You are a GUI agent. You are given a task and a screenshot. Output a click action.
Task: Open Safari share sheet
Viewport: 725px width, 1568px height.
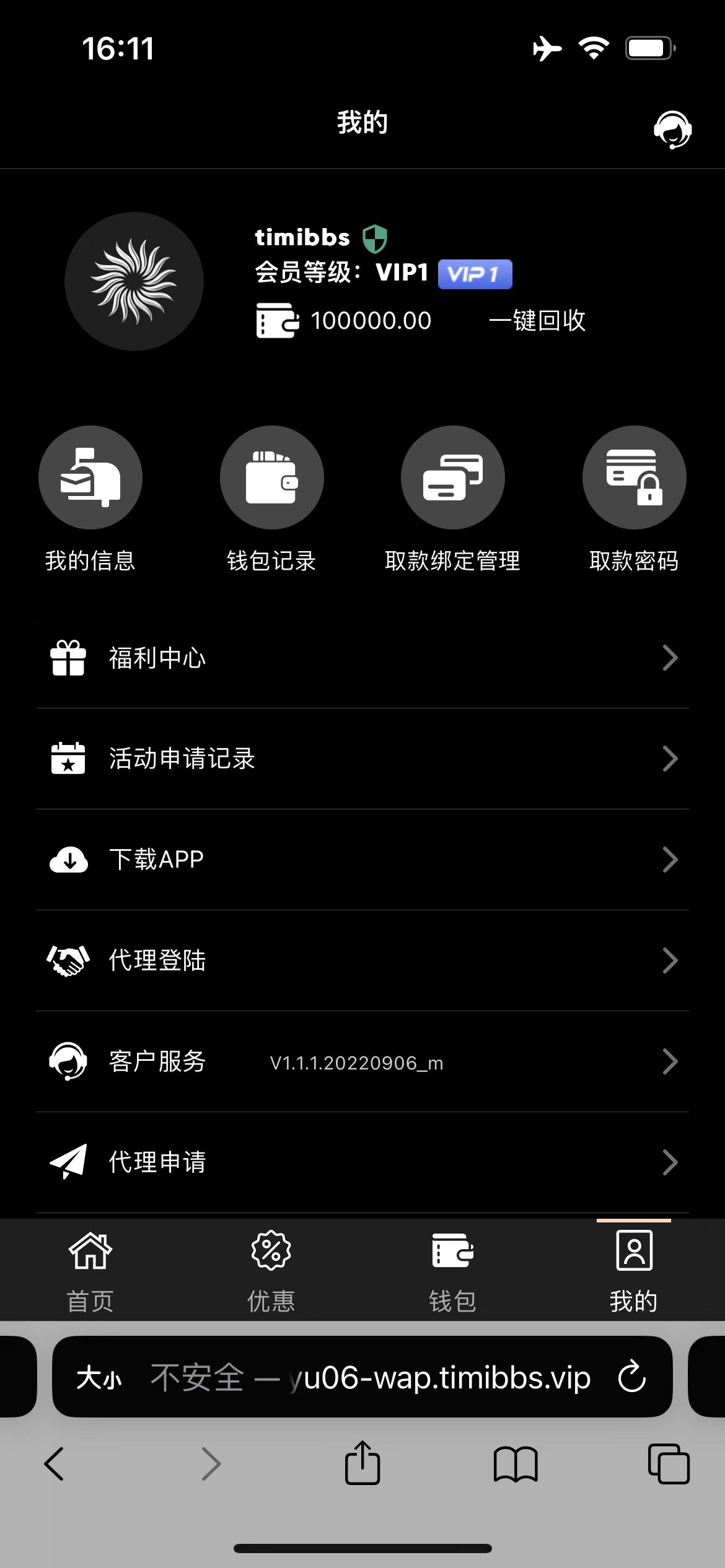362,1463
